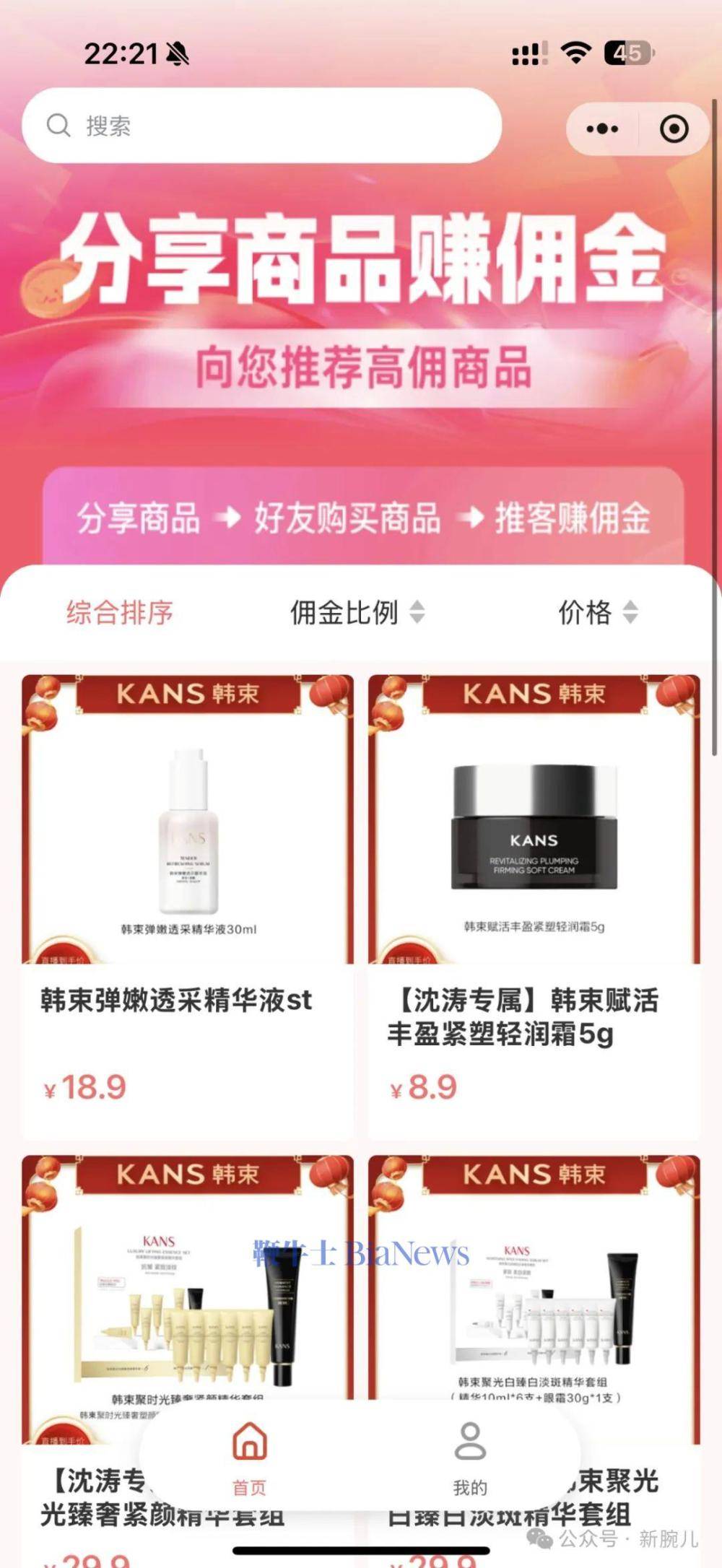Viewport: 722px width, 1568px height.
Task: Switch to the 首页 tab
Action: [250, 1458]
